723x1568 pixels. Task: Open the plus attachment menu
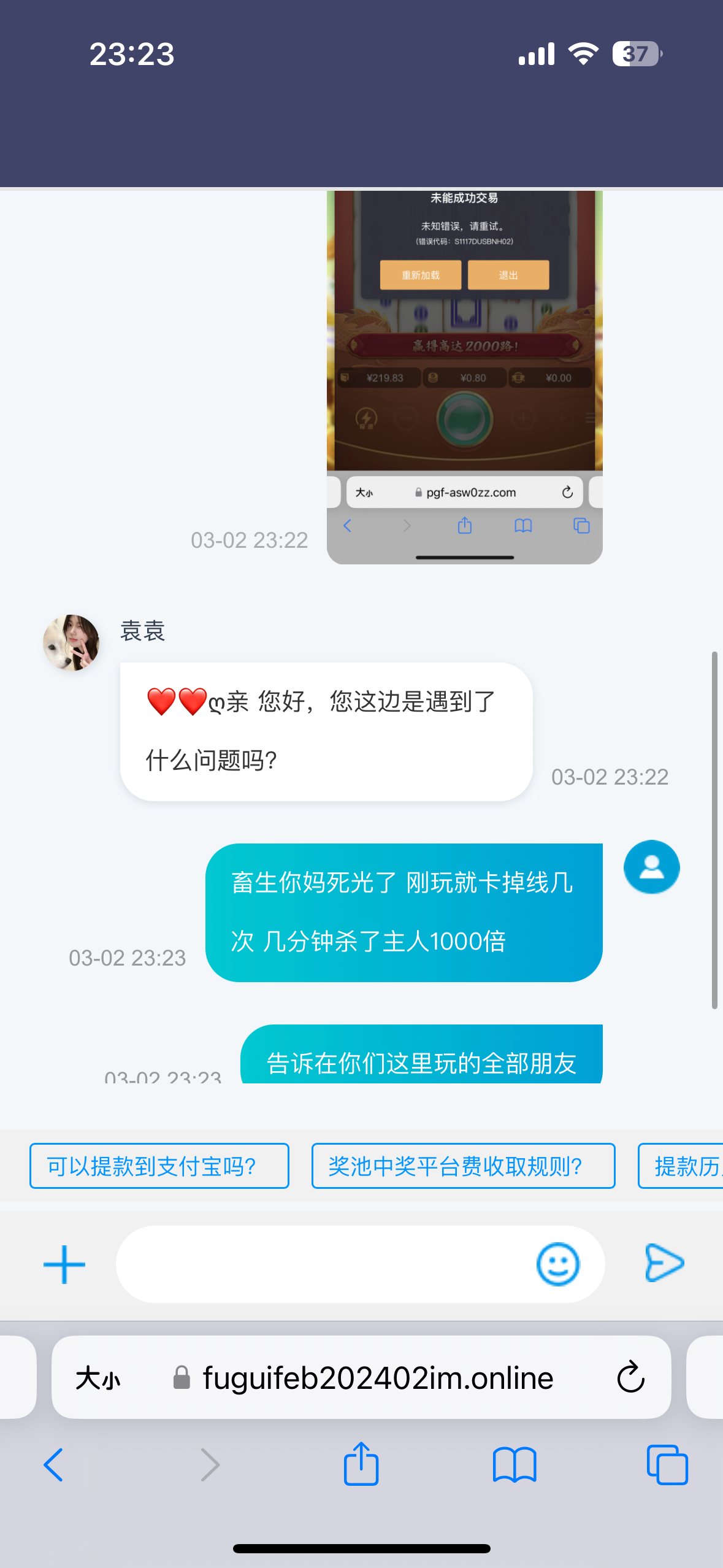64,1264
